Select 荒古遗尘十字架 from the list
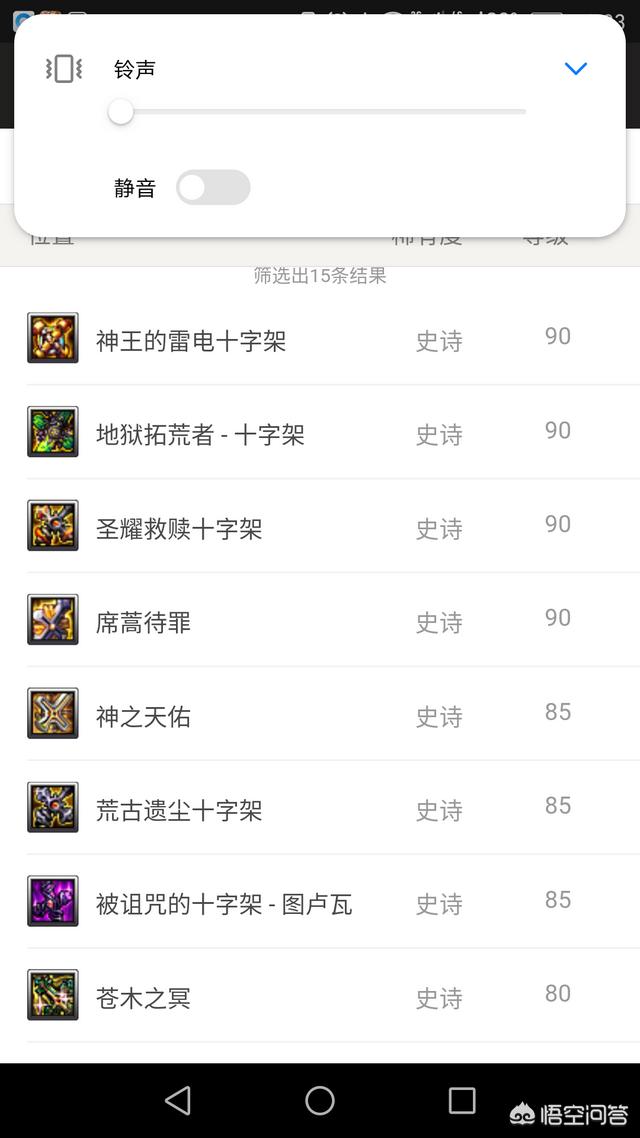The image size is (640, 1138). click(179, 810)
